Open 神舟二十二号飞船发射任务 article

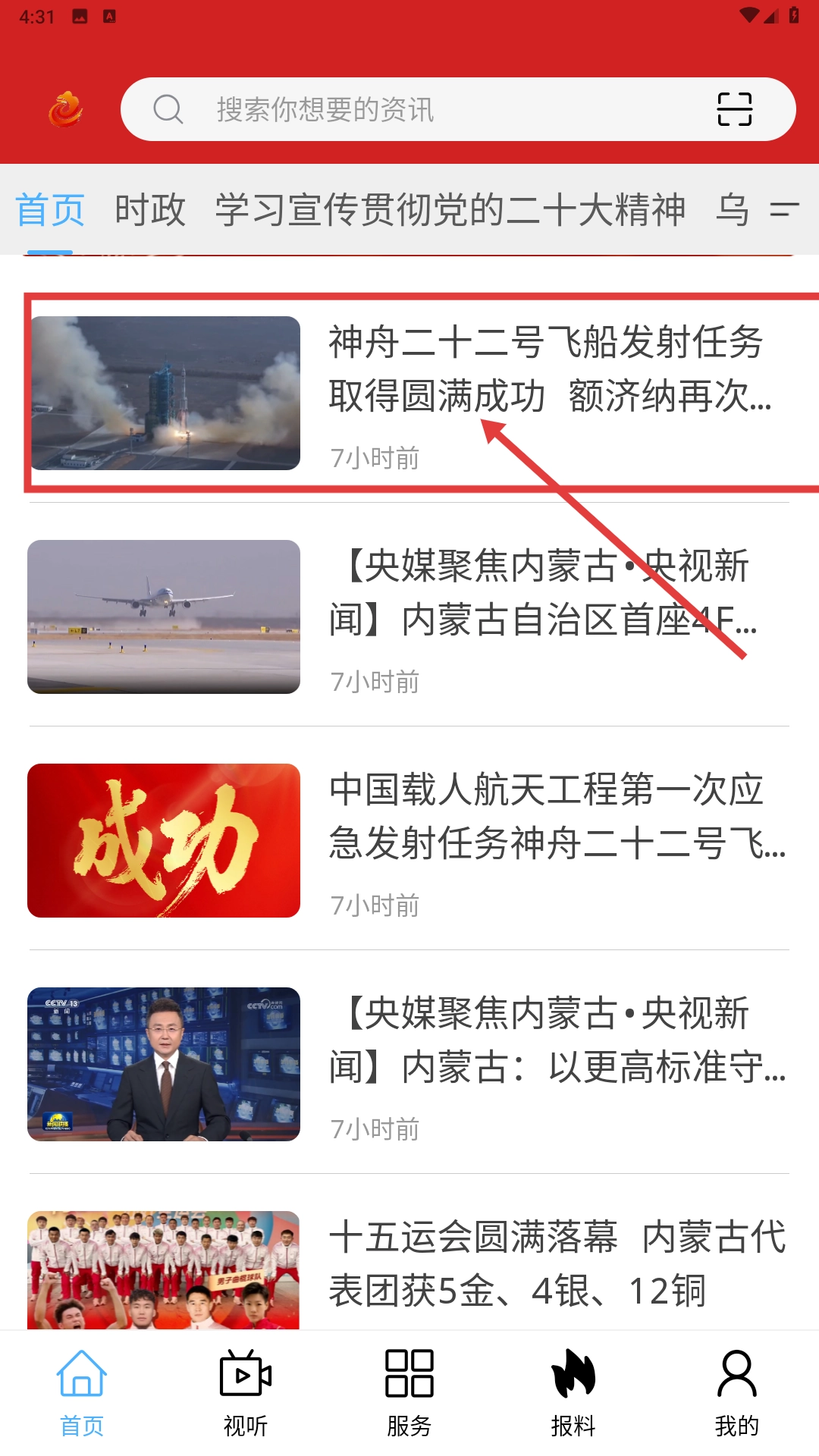click(546, 369)
